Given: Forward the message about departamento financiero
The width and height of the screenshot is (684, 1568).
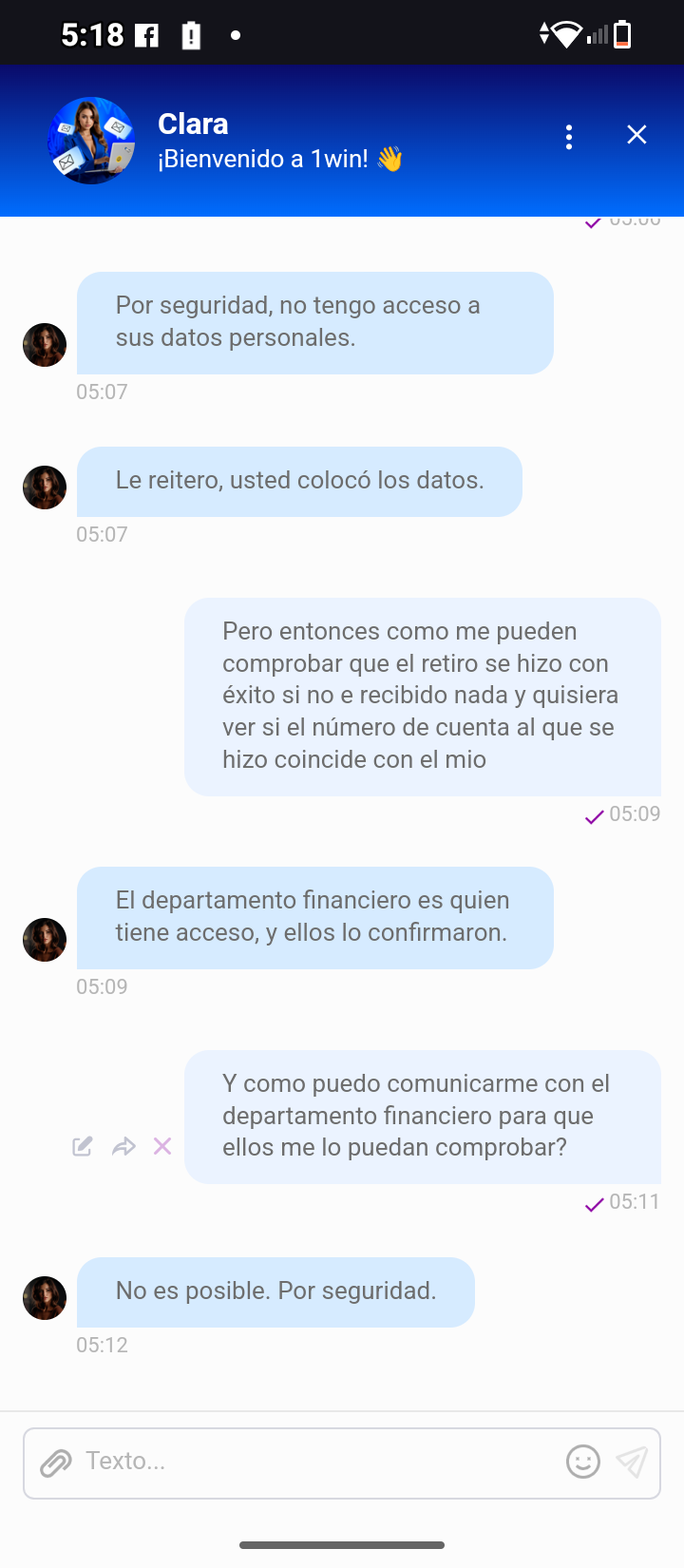Looking at the screenshot, I should pyautogui.click(x=123, y=1146).
